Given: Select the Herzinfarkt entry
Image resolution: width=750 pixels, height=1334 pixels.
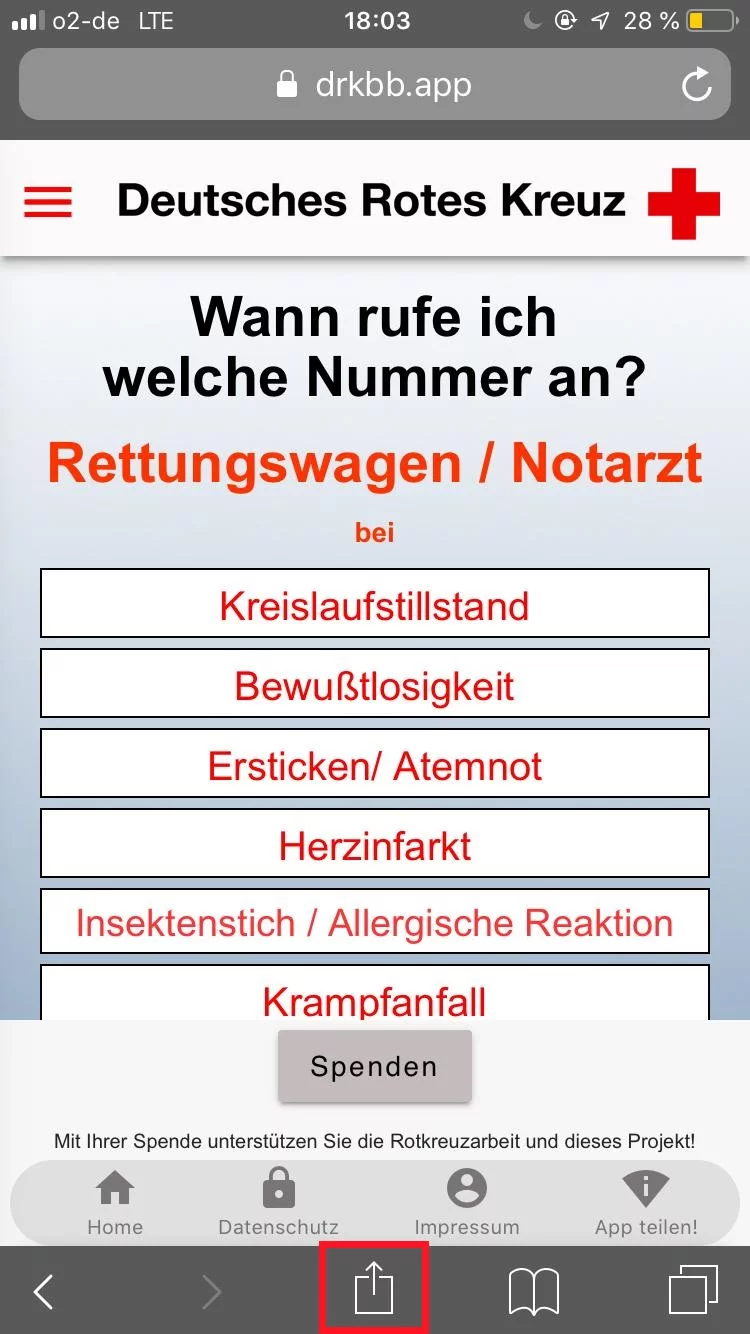Looking at the screenshot, I should tap(375, 844).
